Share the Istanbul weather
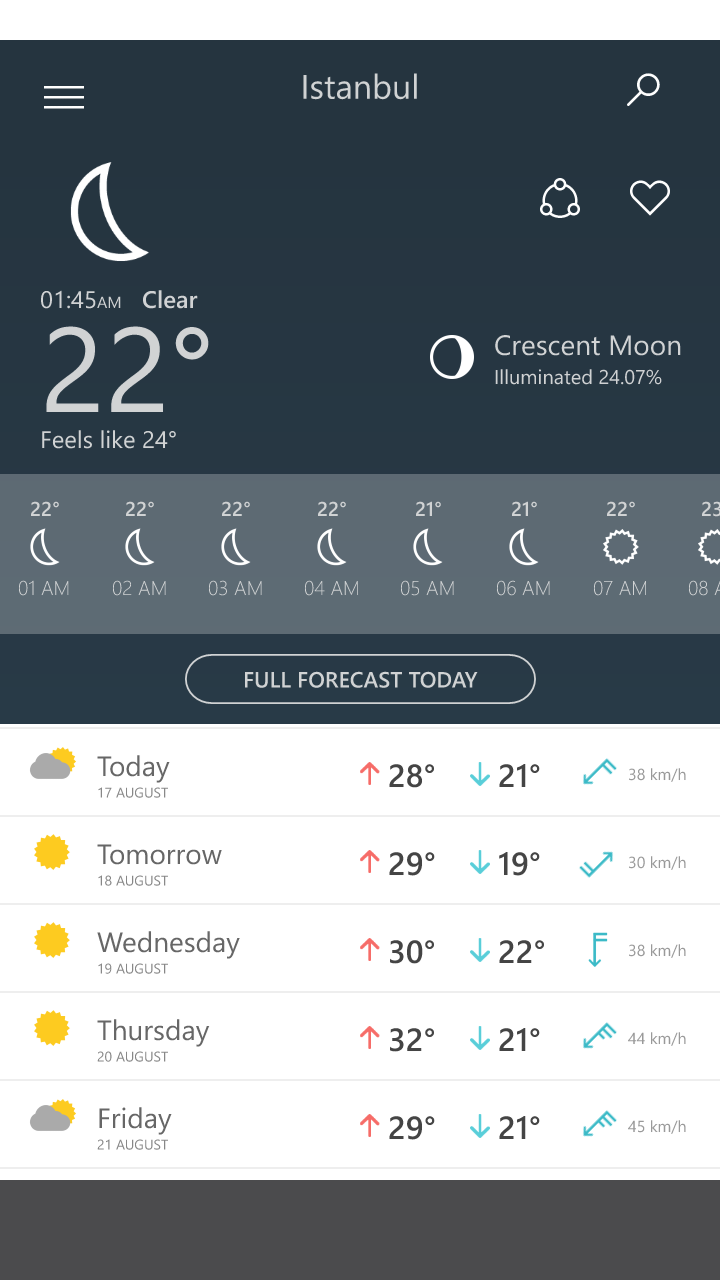This screenshot has width=720, height=1280. [x=560, y=198]
